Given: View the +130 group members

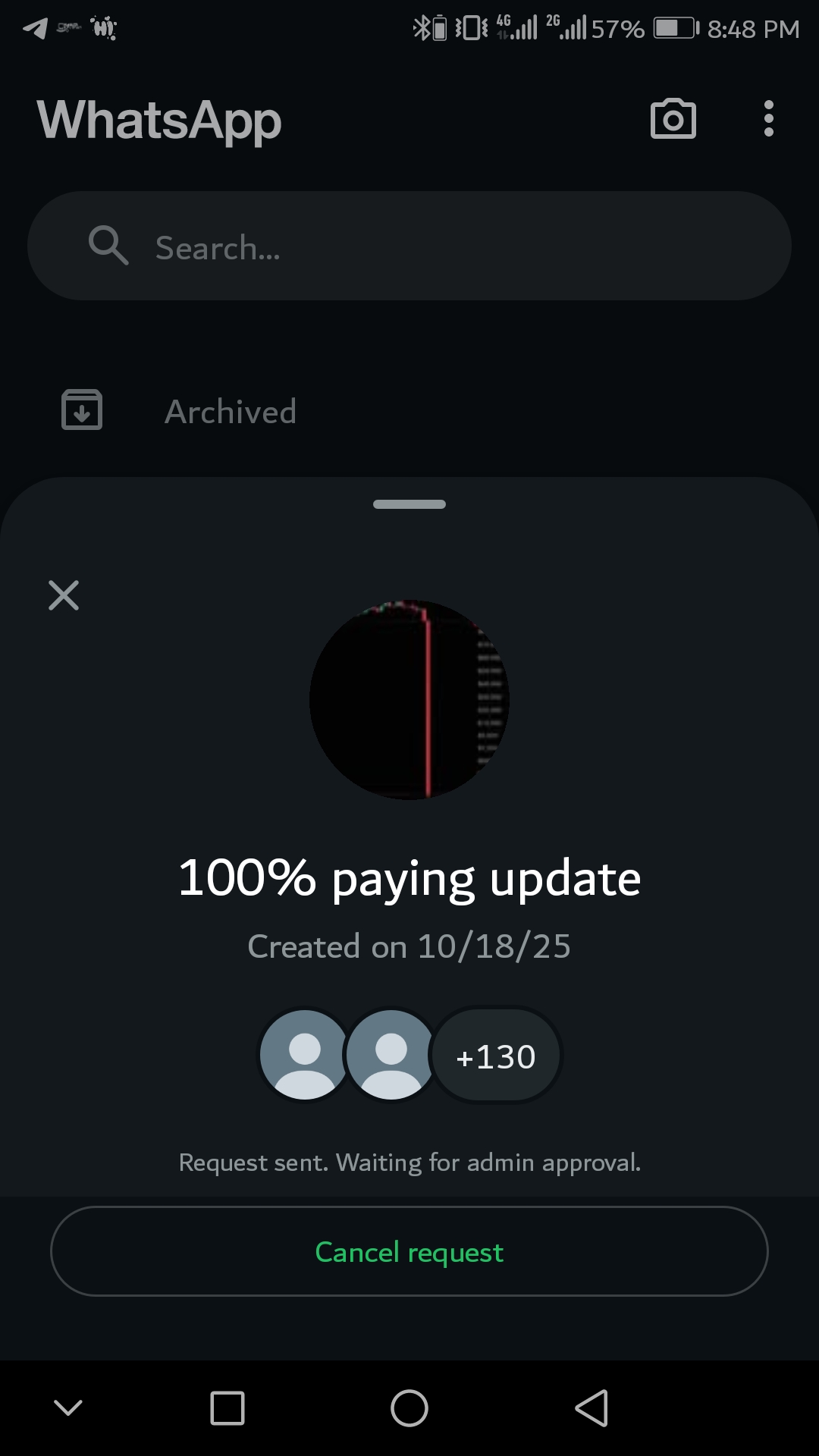Looking at the screenshot, I should [x=496, y=1056].
